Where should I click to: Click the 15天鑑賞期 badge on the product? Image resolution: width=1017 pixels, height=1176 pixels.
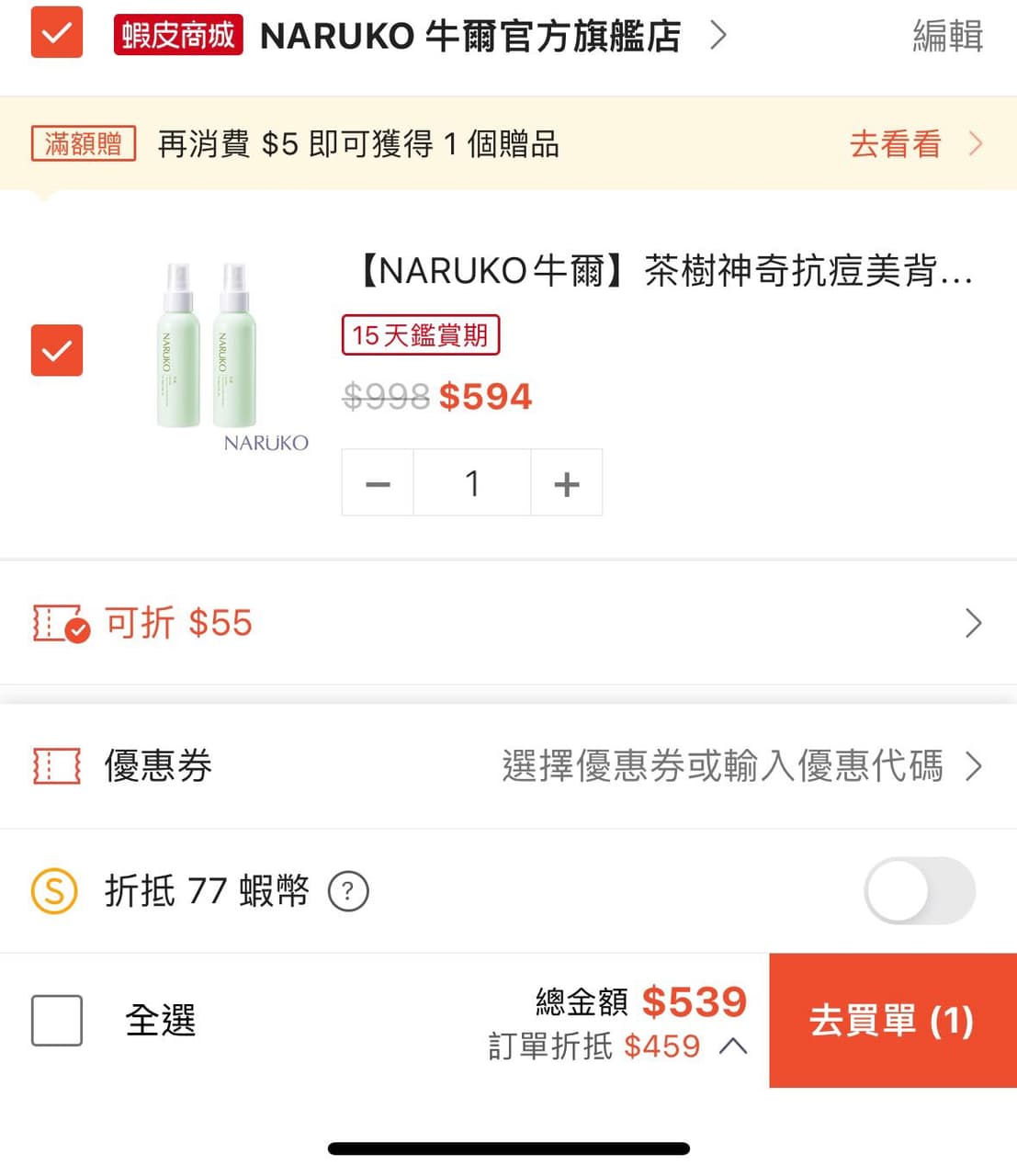[421, 335]
